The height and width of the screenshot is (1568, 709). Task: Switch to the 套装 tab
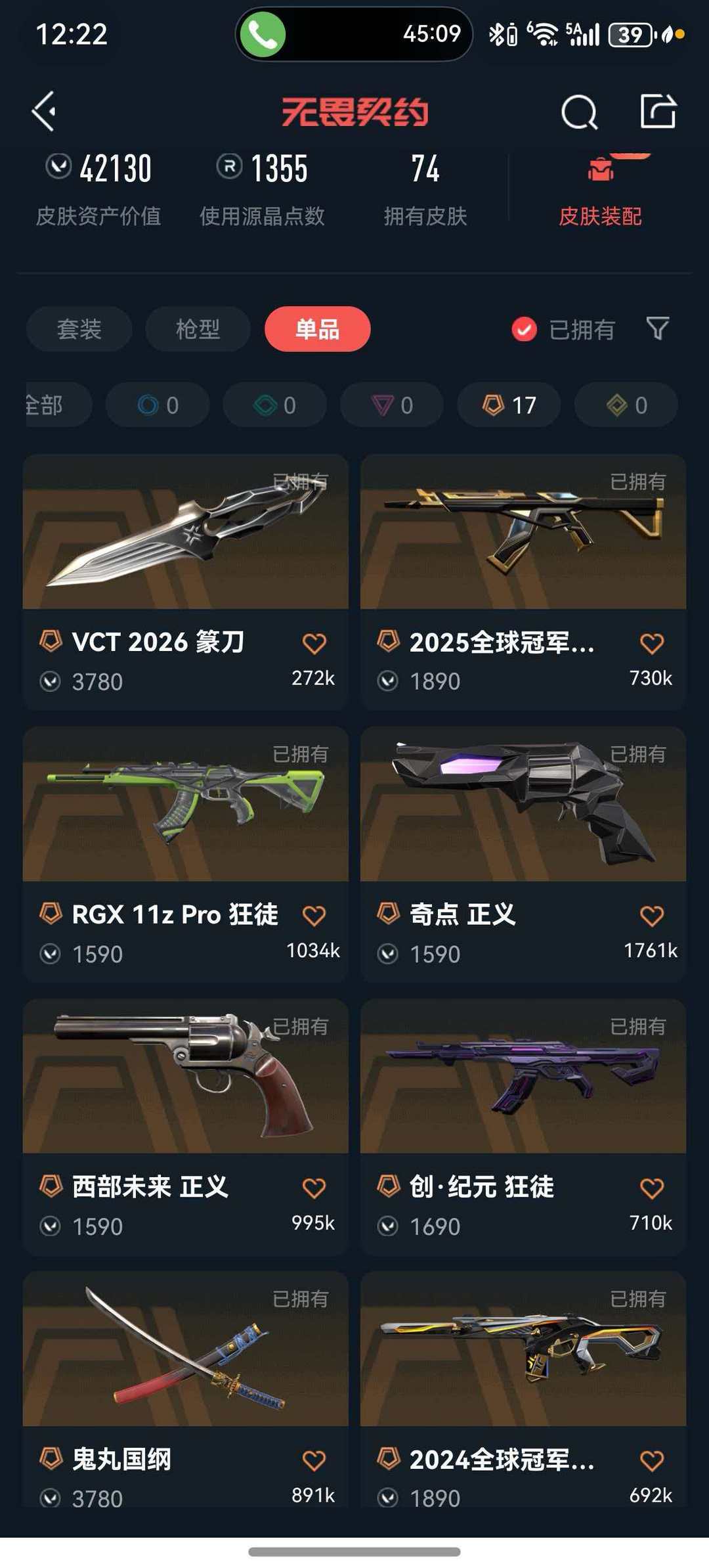pyautogui.click(x=79, y=328)
